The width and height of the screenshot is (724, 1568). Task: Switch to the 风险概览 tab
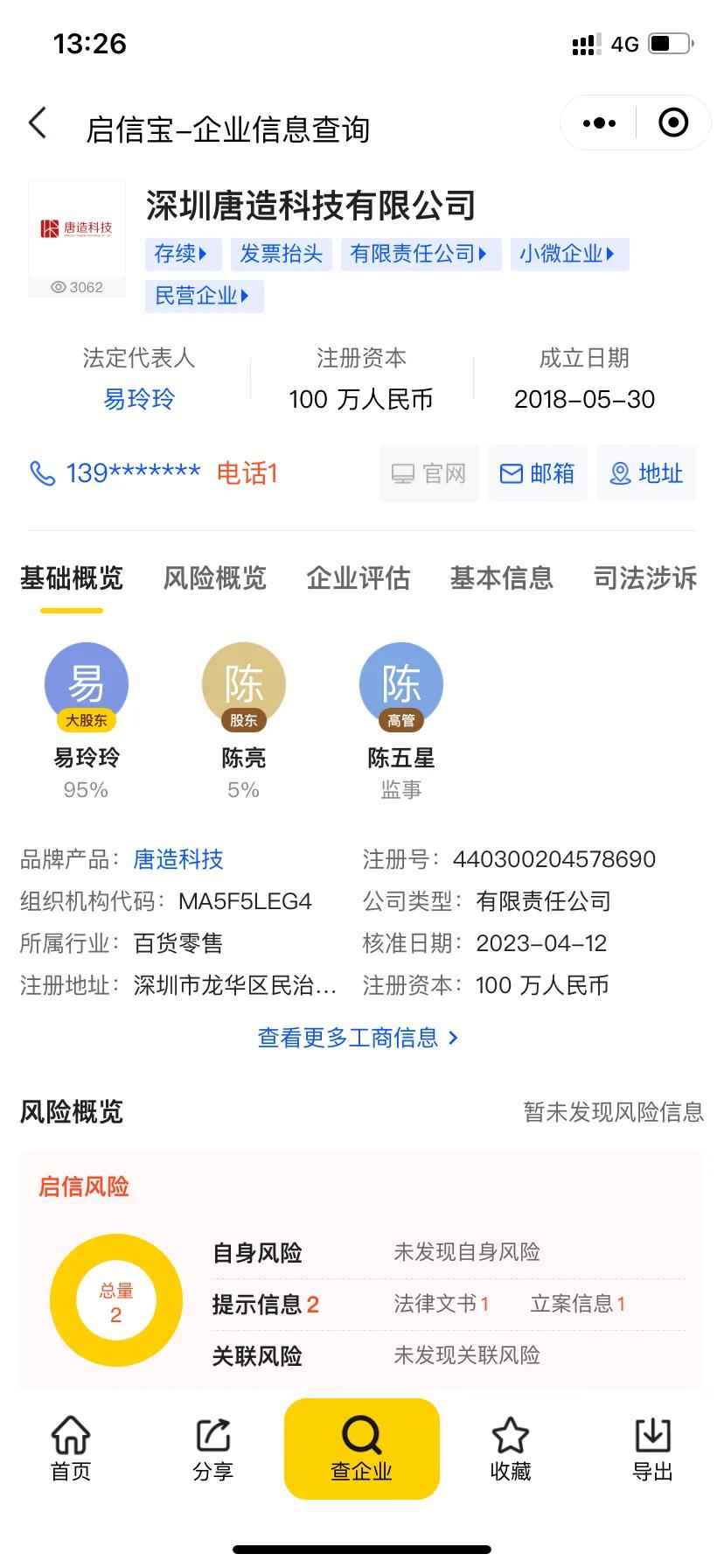pyautogui.click(x=214, y=578)
